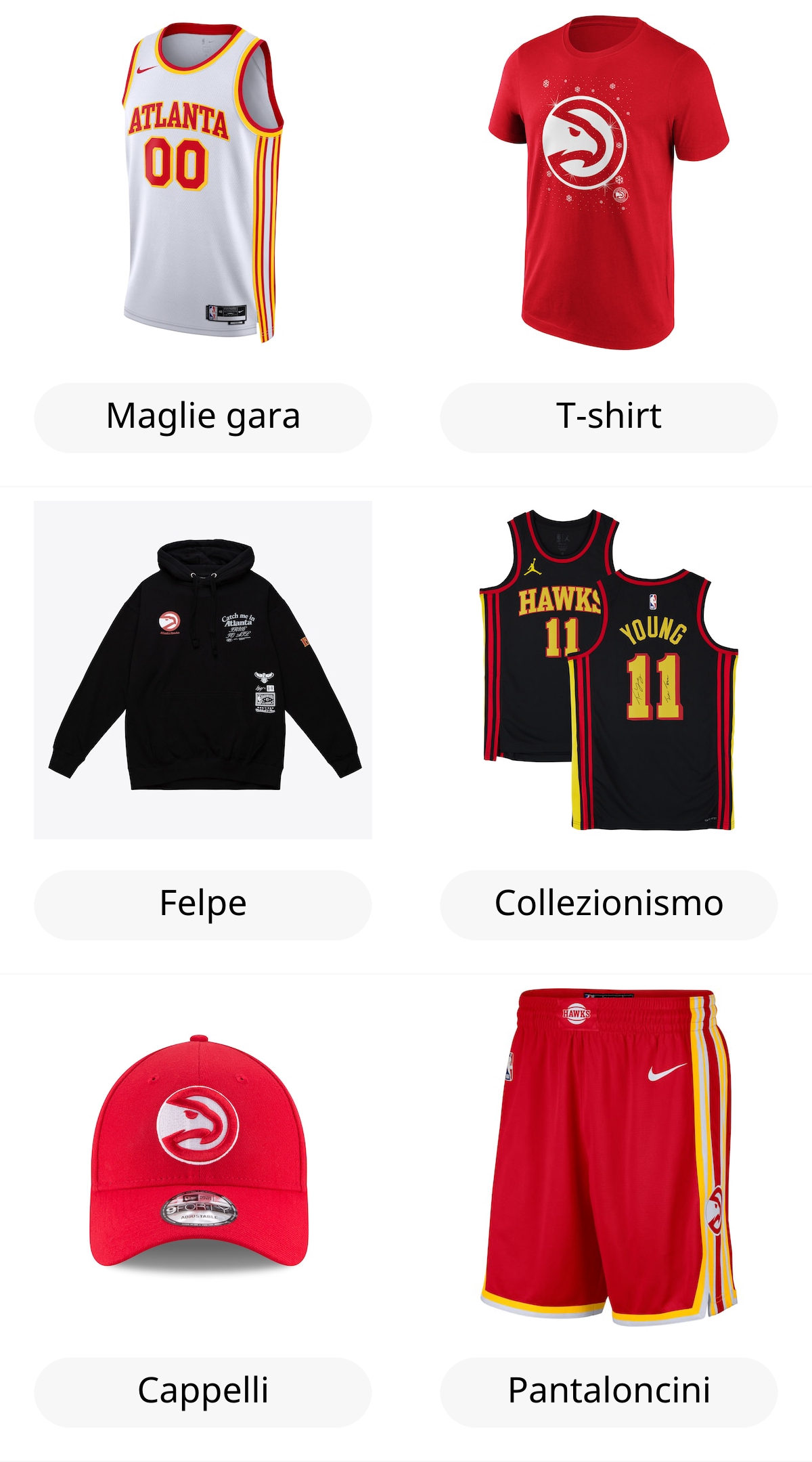Open the Maglie gara category
812x1462 pixels.
pyautogui.click(x=203, y=417)
